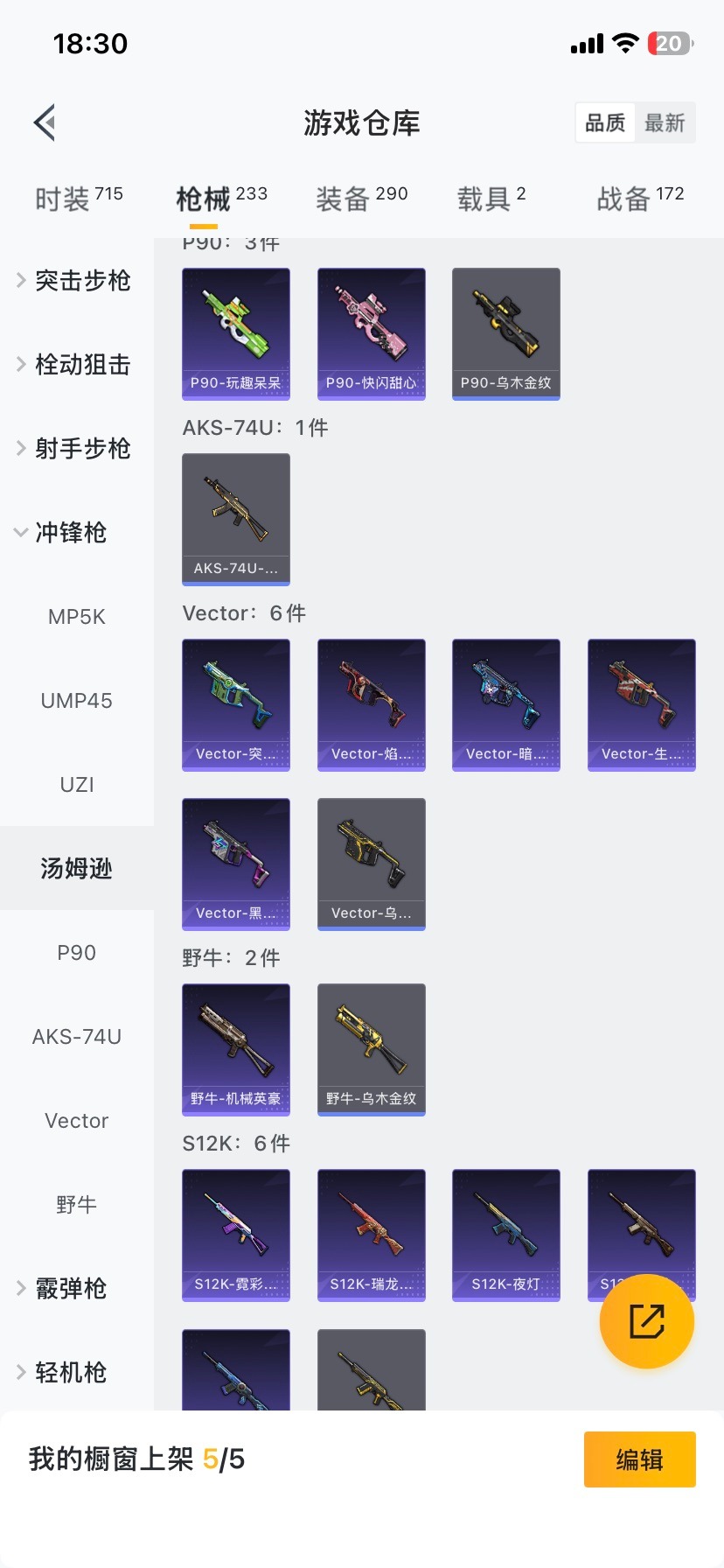Sort items by 品质 (quality)
724x1568 pixels.
[x=605, y=122]
